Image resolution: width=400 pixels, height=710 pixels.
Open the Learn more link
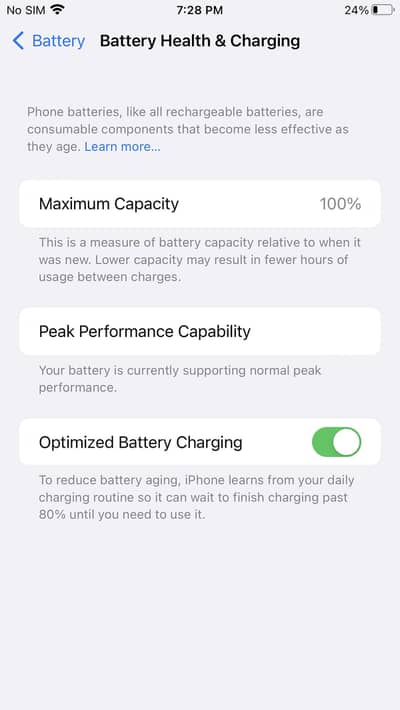pyautogui.click(x=122, y=147)
